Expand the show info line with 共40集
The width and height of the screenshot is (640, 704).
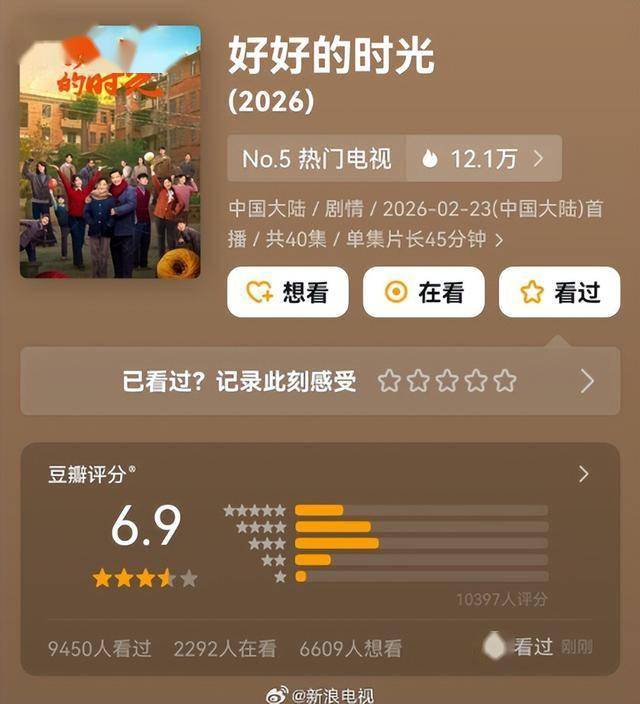(499, 240)
